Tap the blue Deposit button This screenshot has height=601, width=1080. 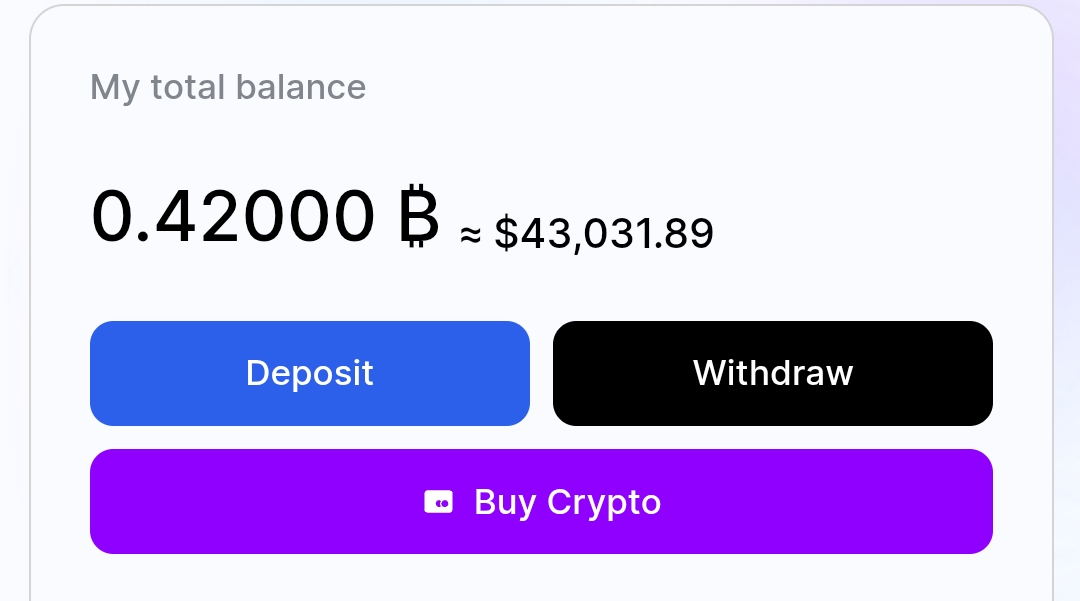point(309,373)
